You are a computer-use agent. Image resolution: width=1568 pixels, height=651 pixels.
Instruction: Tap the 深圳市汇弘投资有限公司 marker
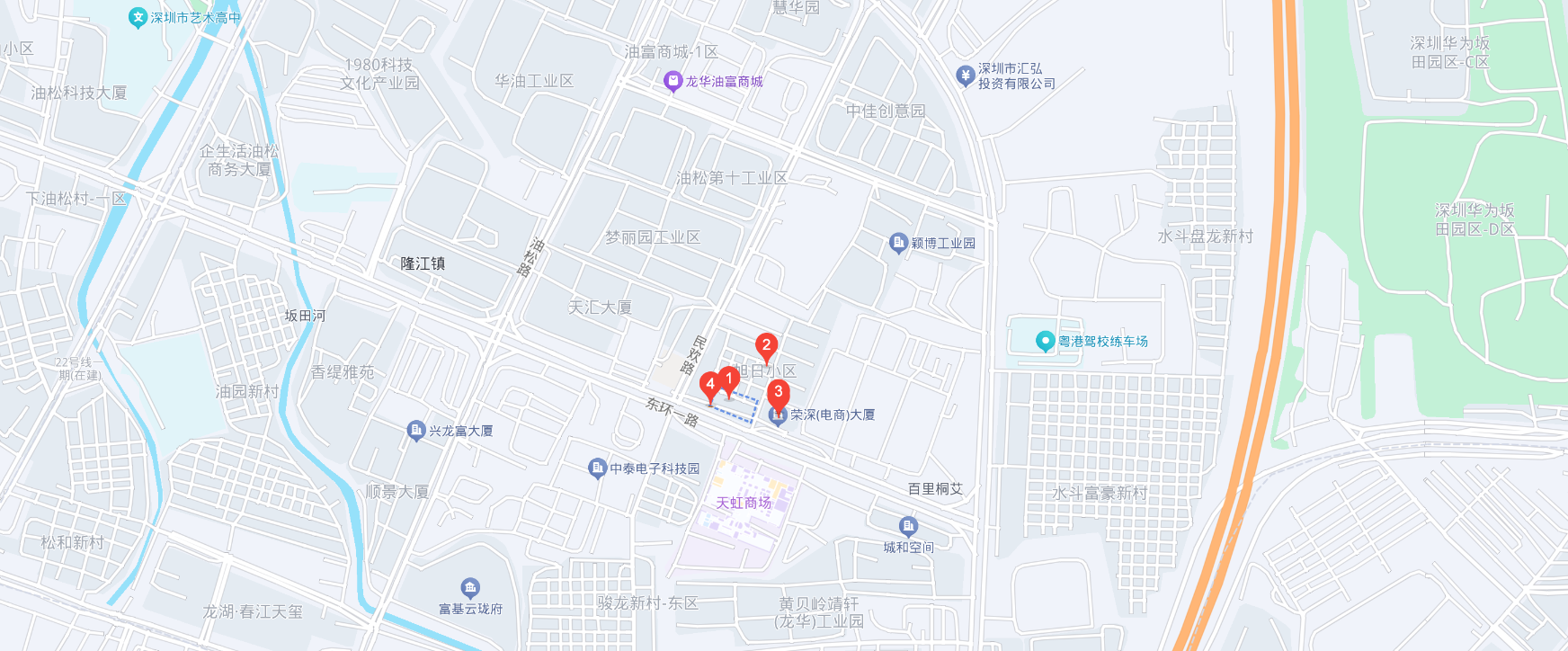coord(966,76)
